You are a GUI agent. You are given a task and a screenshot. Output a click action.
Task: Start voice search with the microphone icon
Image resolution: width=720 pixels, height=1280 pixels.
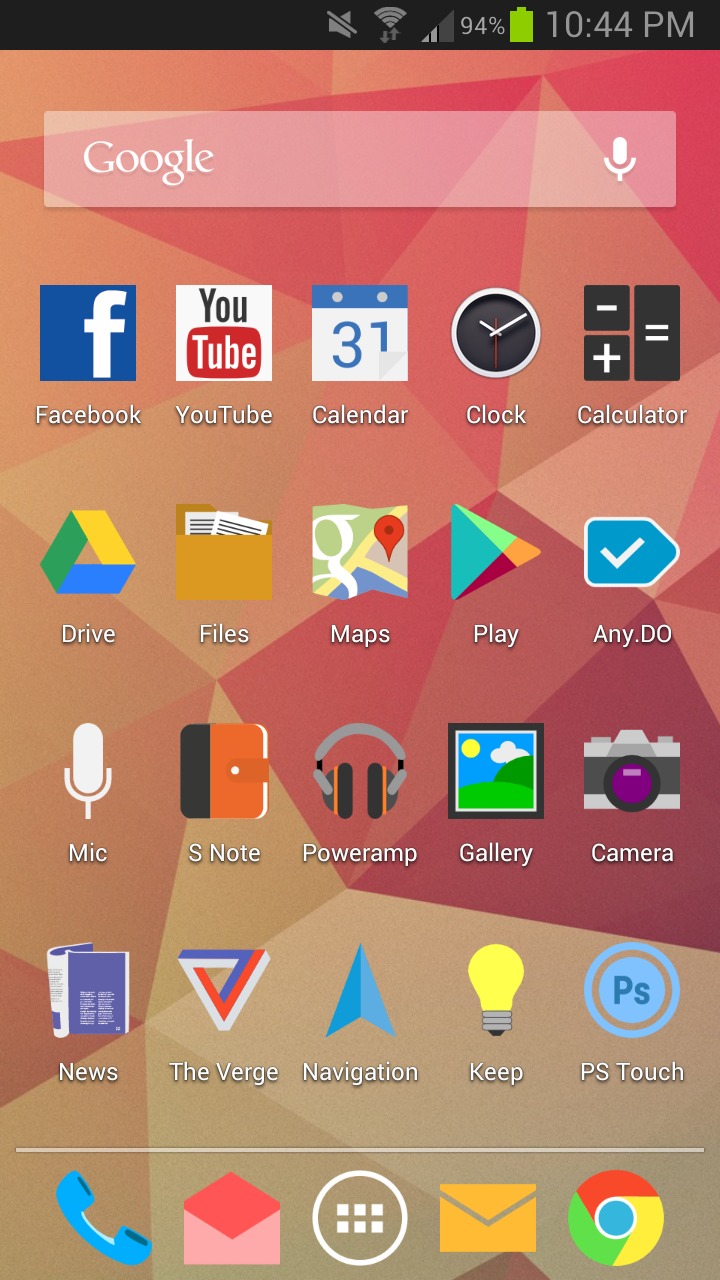pos(620,159)
